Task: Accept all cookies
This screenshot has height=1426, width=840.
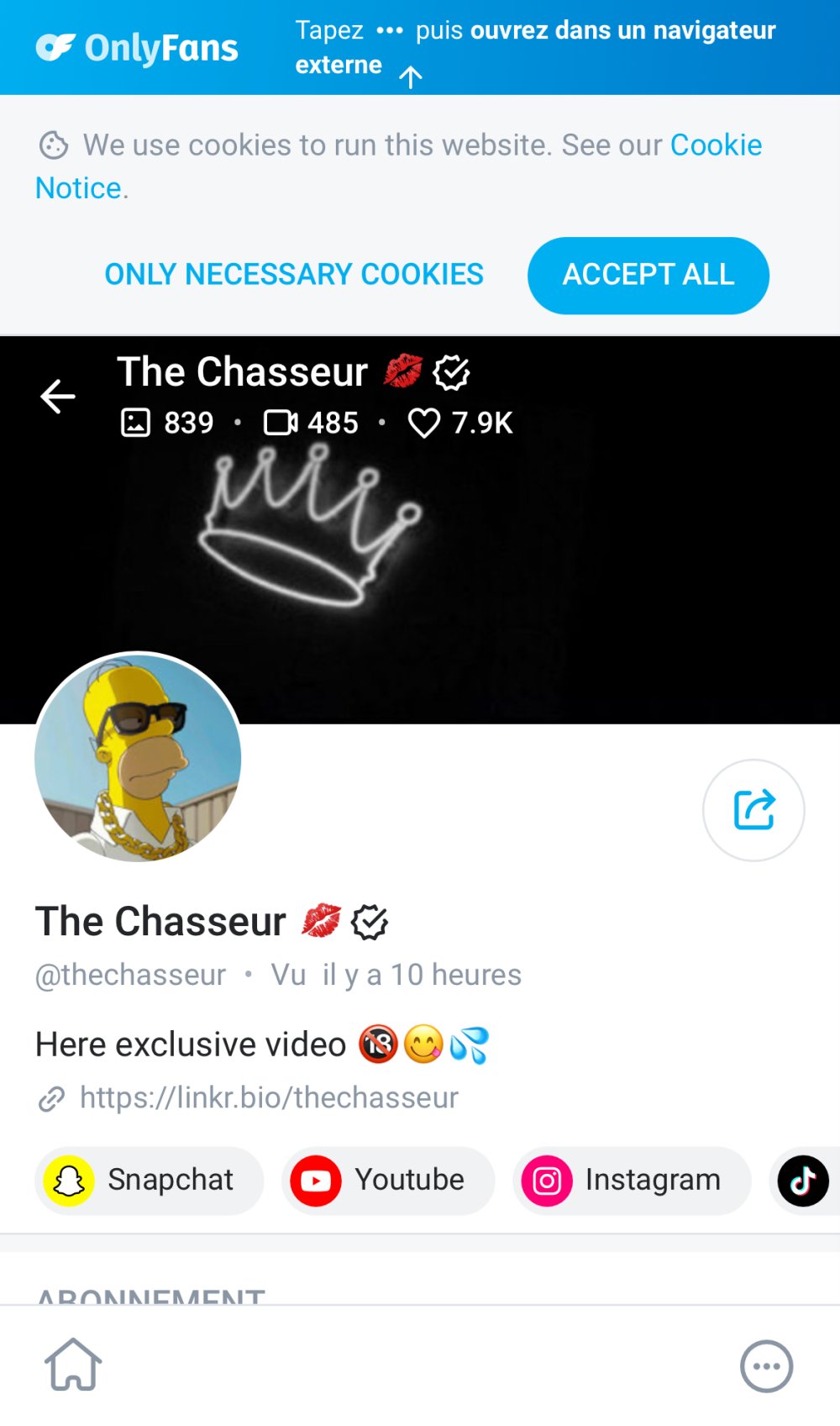Action: pyautogui.click(x=648, y=276)
